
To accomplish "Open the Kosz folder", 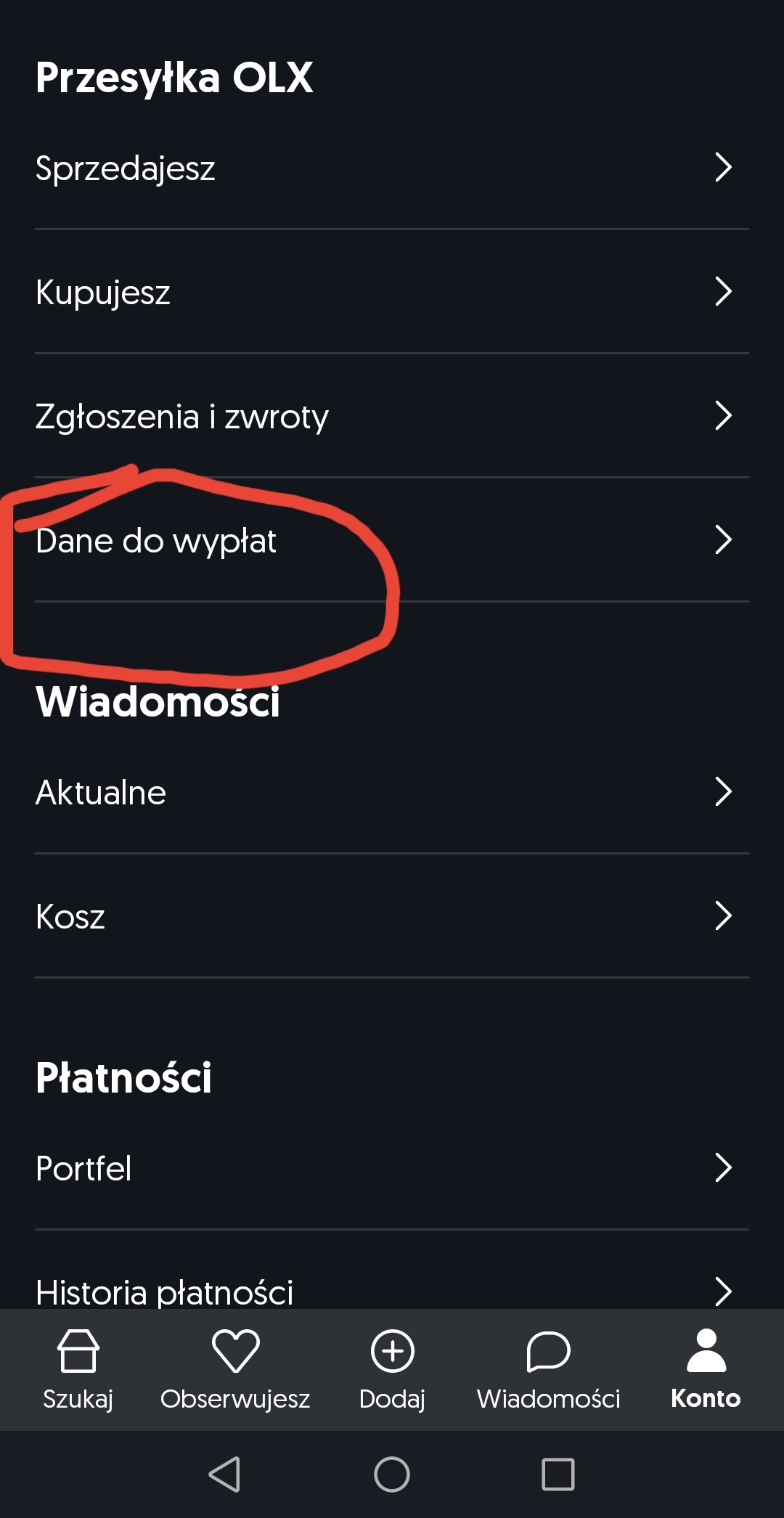I will pos(392,916).
